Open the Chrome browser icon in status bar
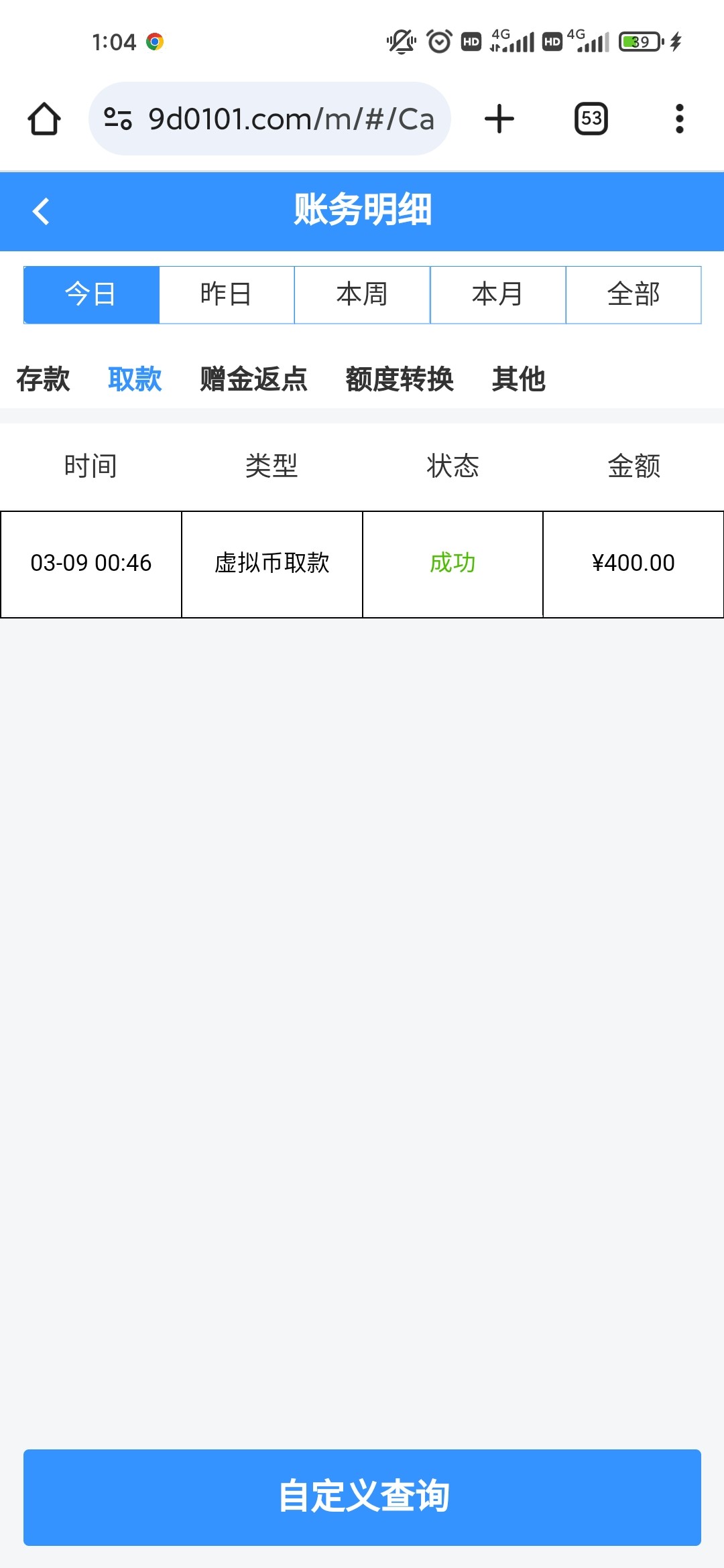This screenshot has height=1568, width=724. click(156, 40)
